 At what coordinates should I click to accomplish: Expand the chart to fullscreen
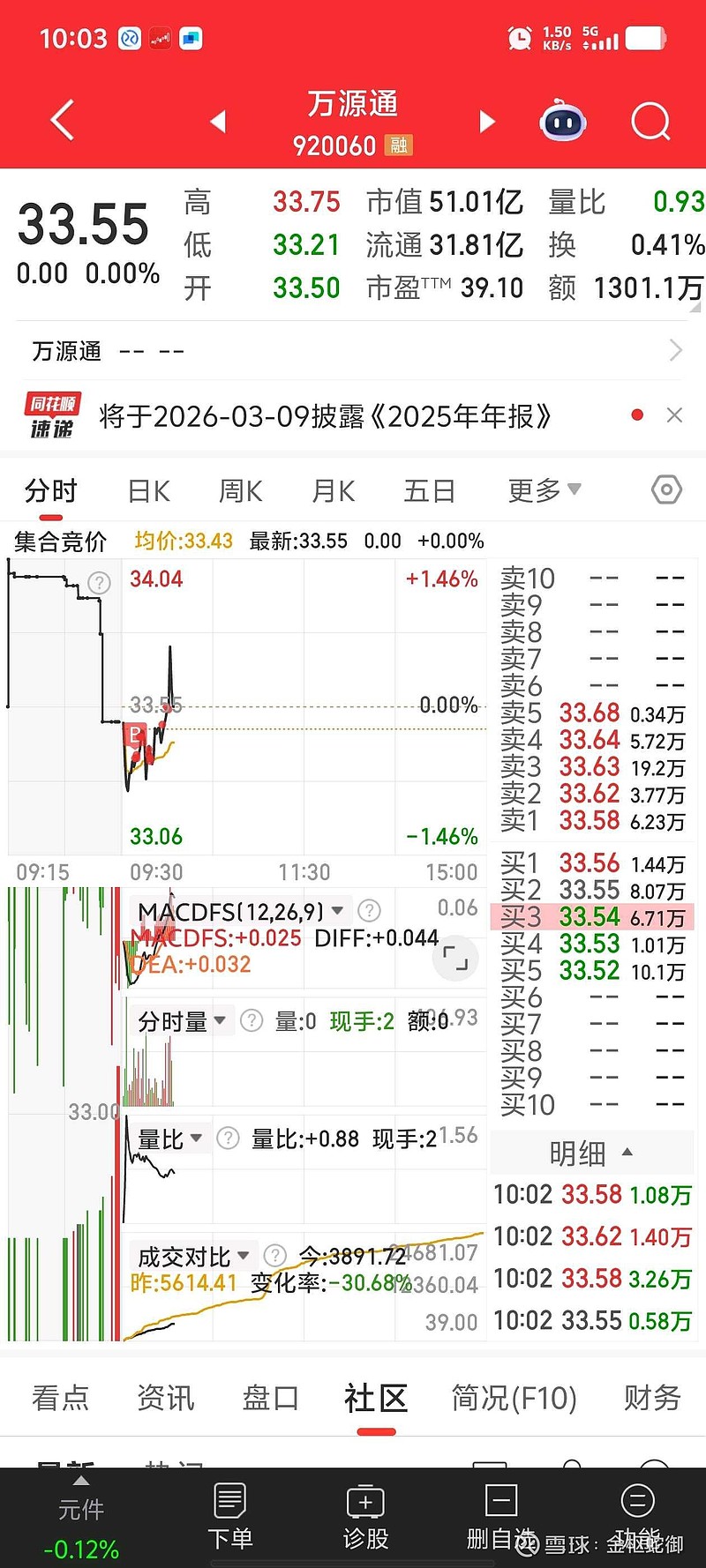pos(455,959)
